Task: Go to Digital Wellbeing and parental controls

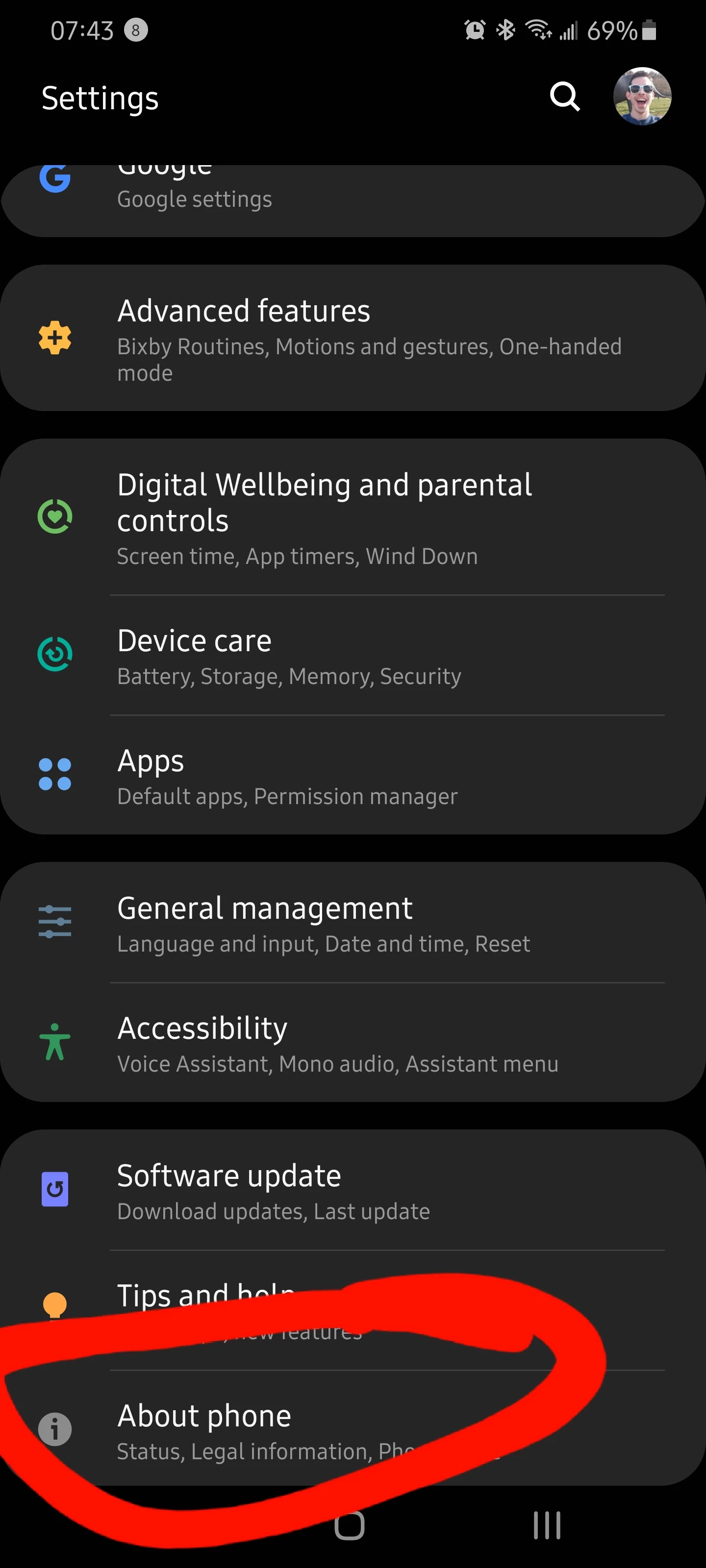Action: 353,517
